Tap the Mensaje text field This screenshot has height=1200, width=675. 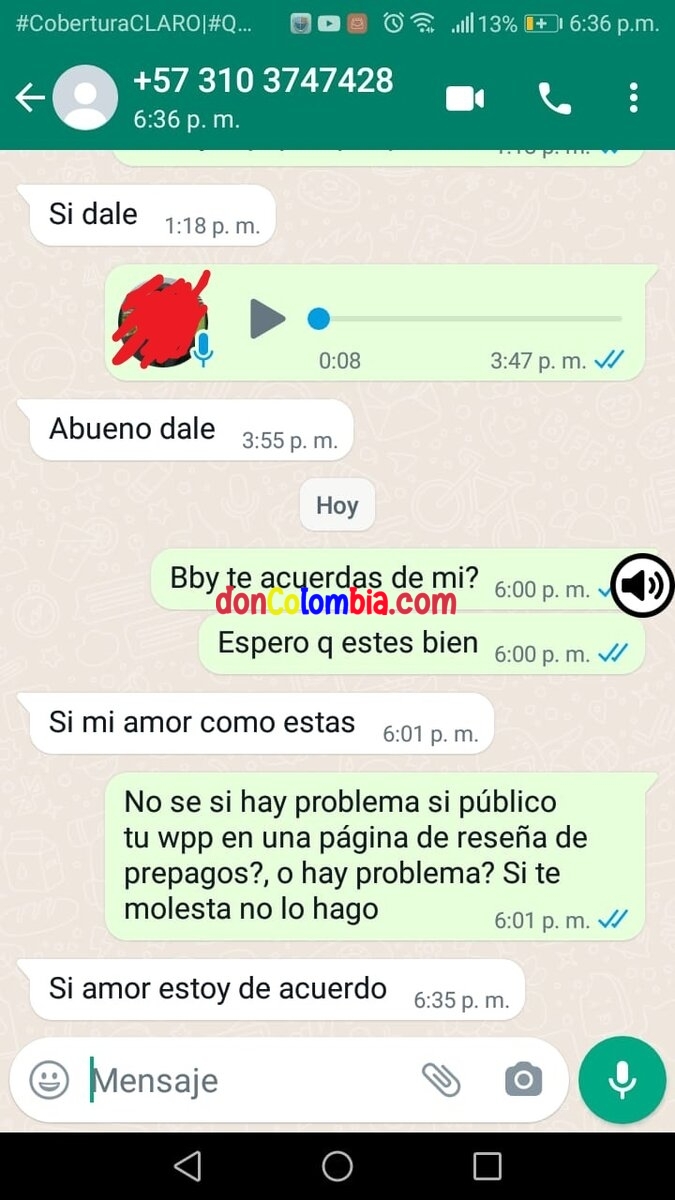pyautogui.click(x=250, y=1080)
